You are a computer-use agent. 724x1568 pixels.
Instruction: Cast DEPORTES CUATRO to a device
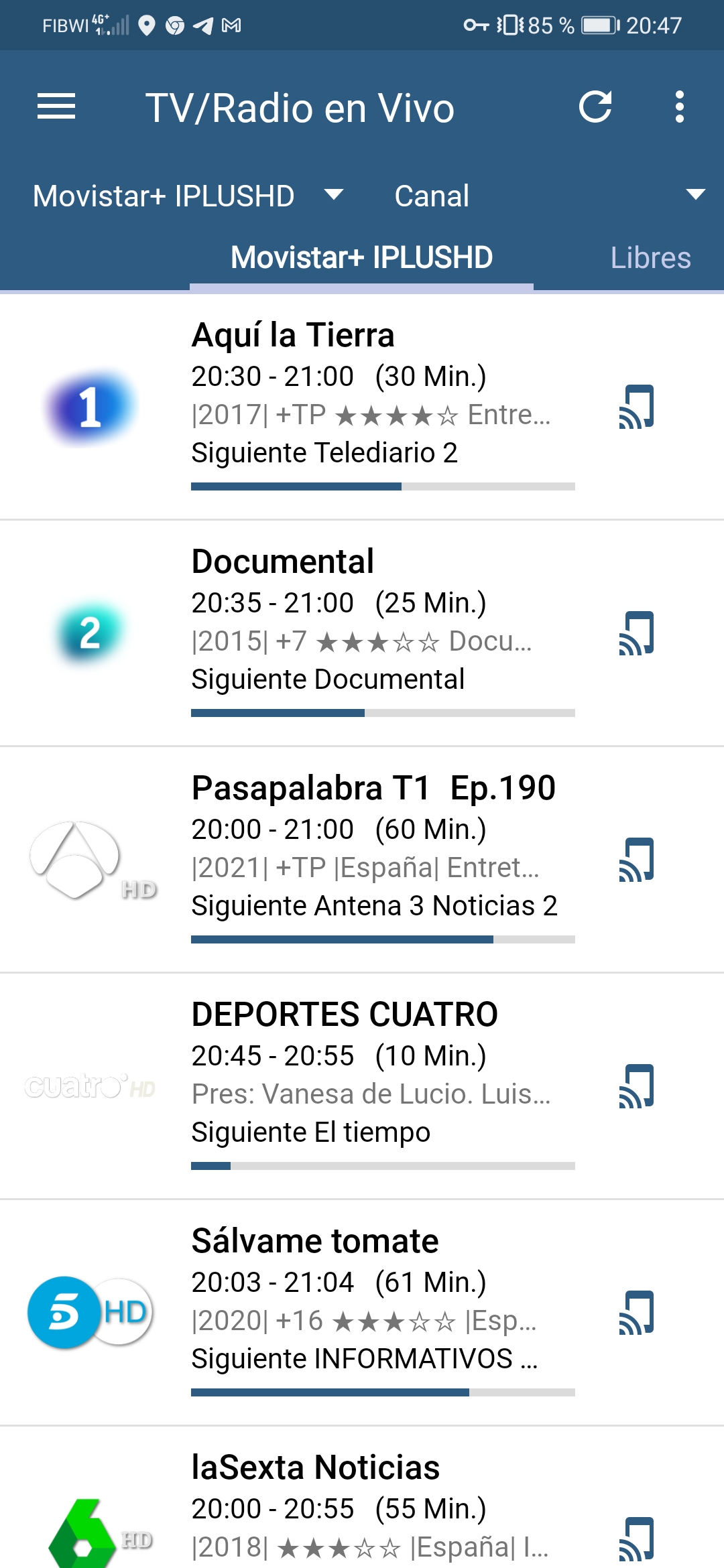pyautogui.click(x=636, y=1086)
